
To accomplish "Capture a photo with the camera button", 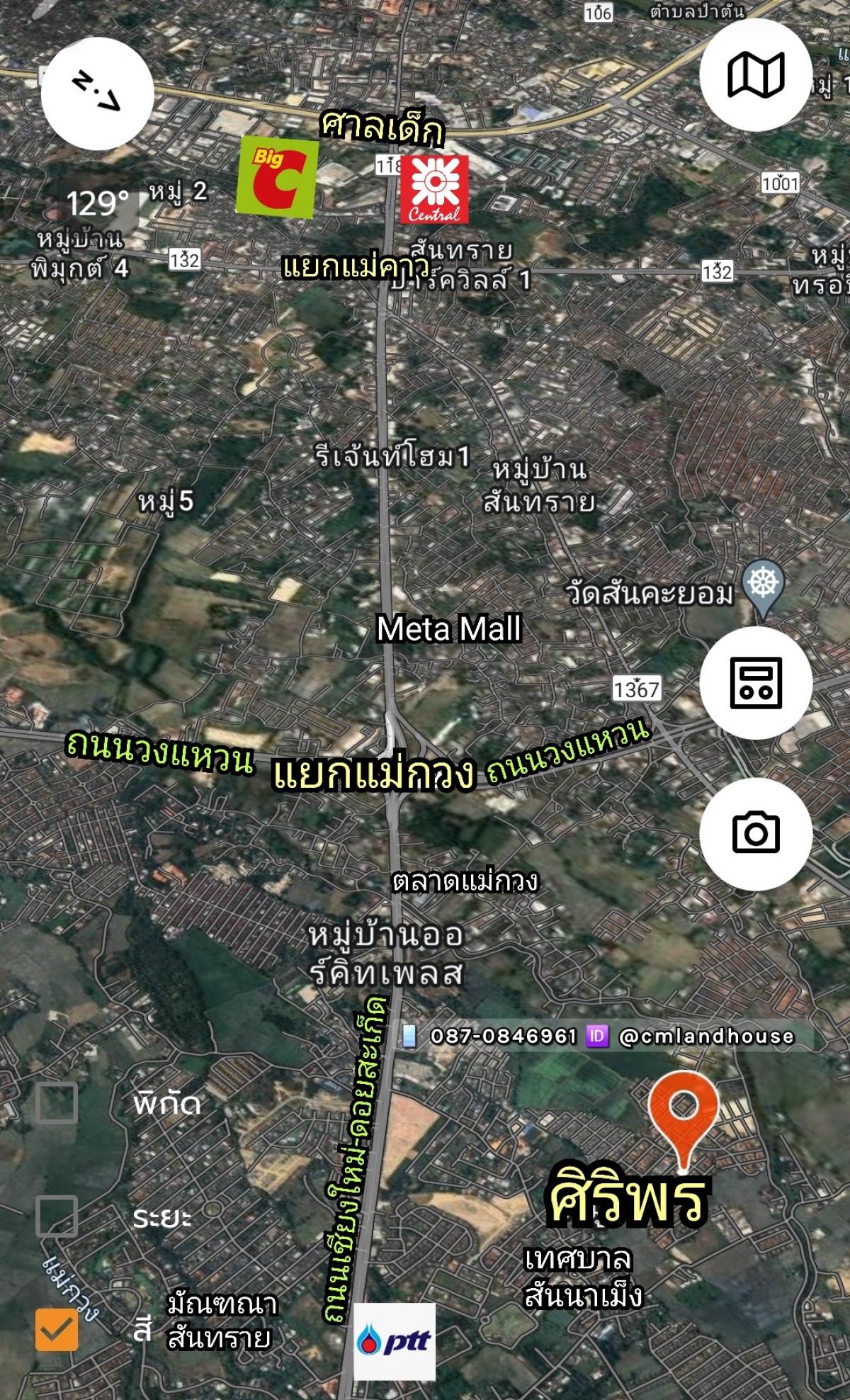I will click(x=756, y=833).
